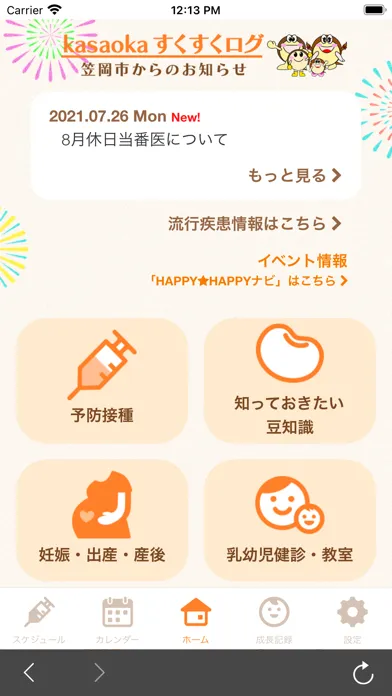Go forward with the right arrow
392x696 pixels.
[x=99, y=672]
